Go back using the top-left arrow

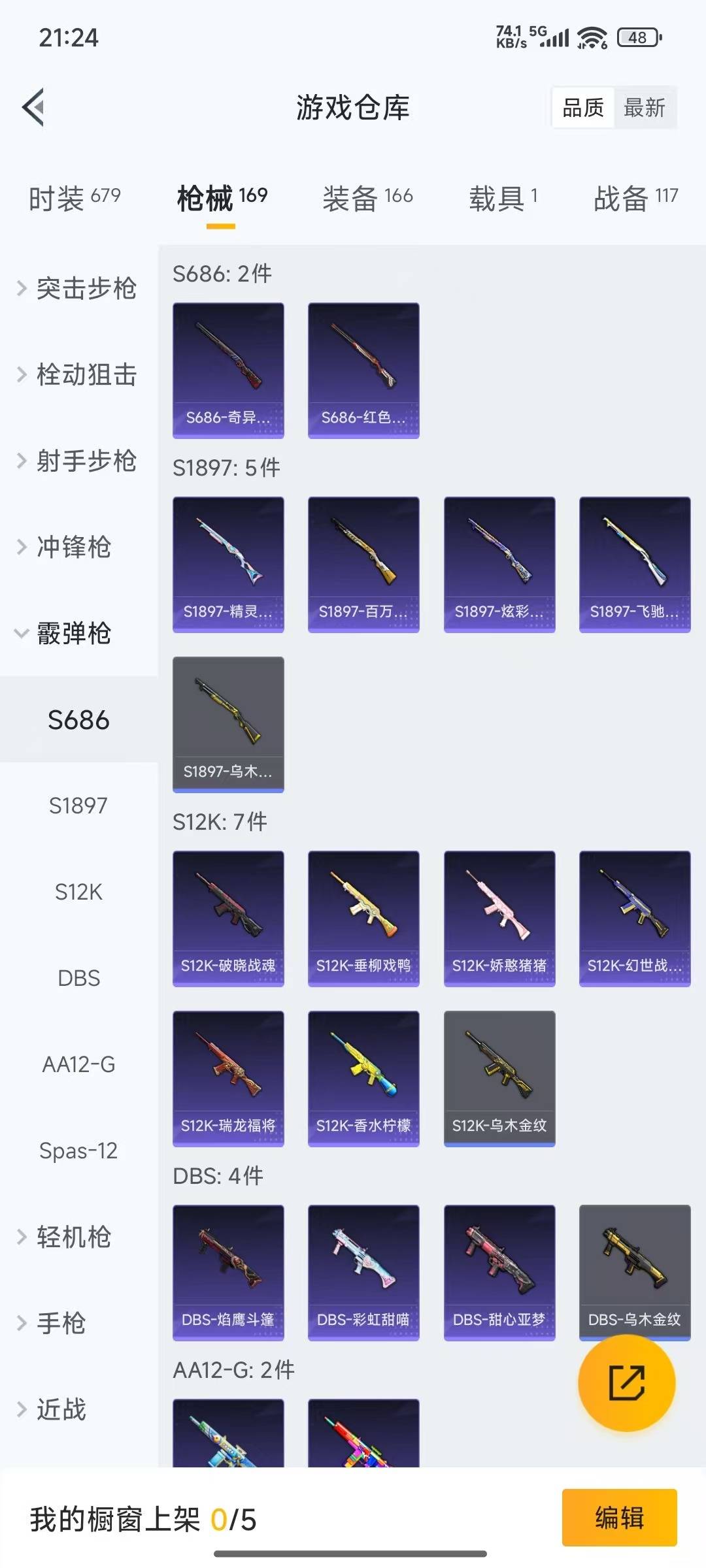click(34, 107)
